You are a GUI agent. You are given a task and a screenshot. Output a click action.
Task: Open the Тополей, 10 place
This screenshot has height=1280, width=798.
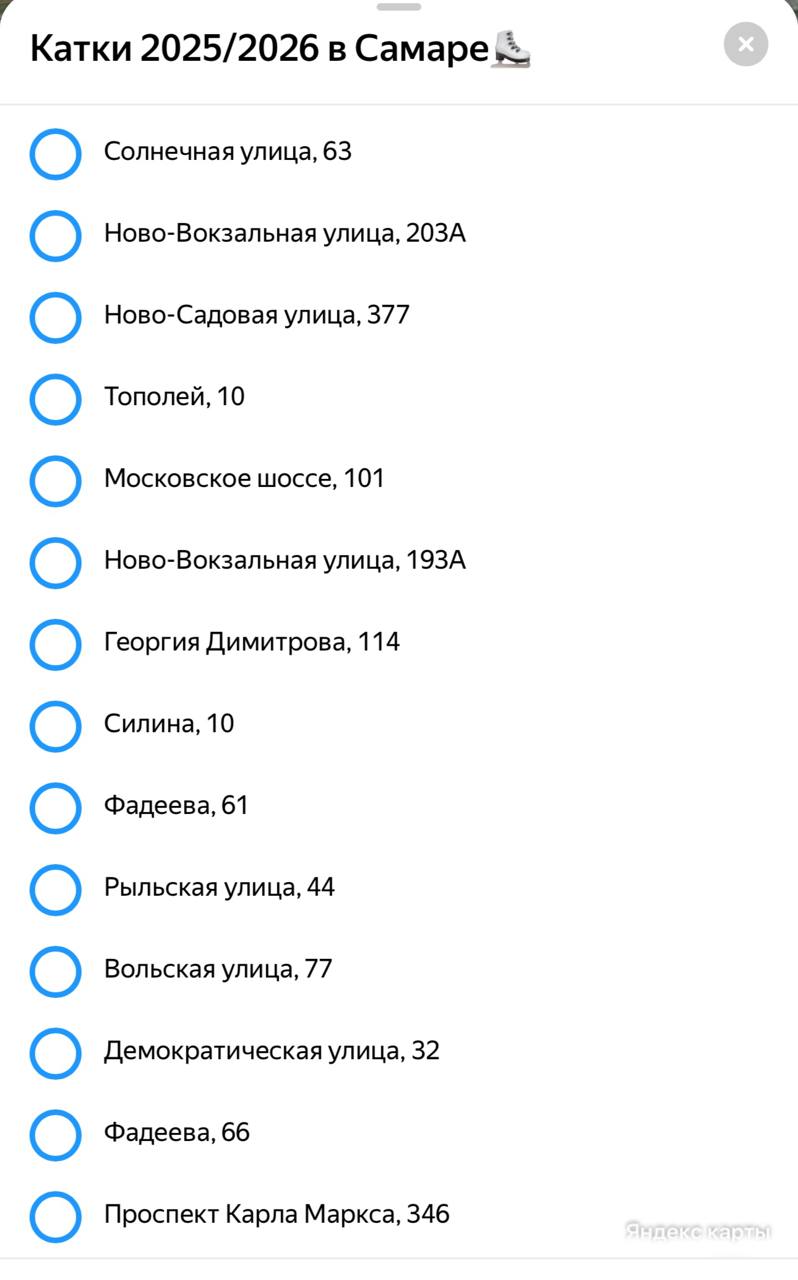tap(174, 397)
